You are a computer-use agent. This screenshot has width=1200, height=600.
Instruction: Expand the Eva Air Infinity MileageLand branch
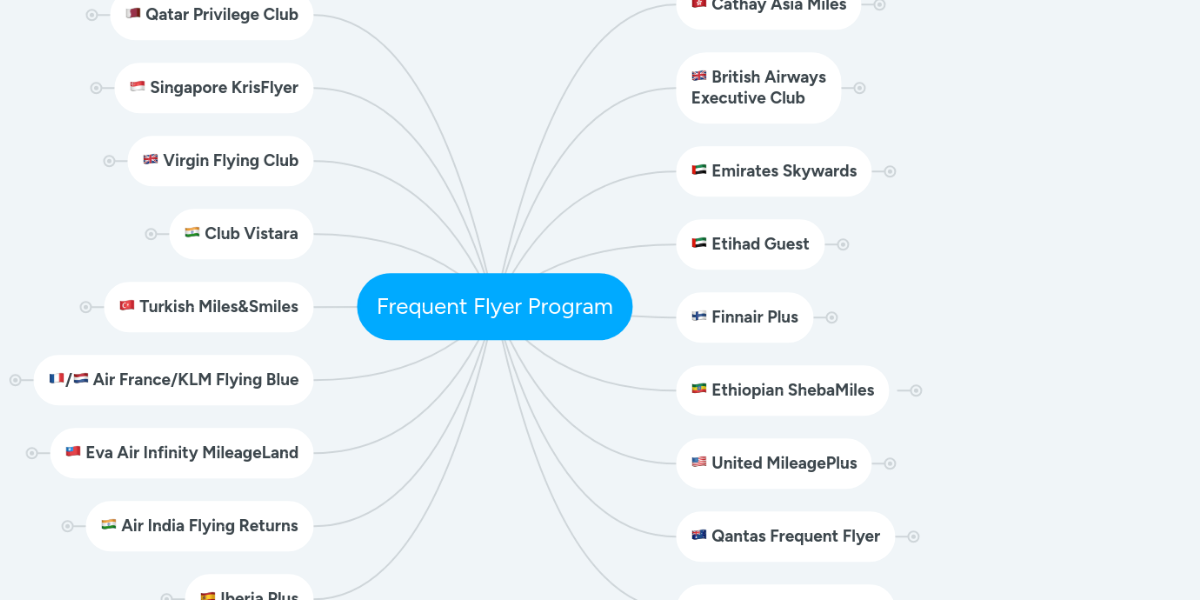coord(32,453)
